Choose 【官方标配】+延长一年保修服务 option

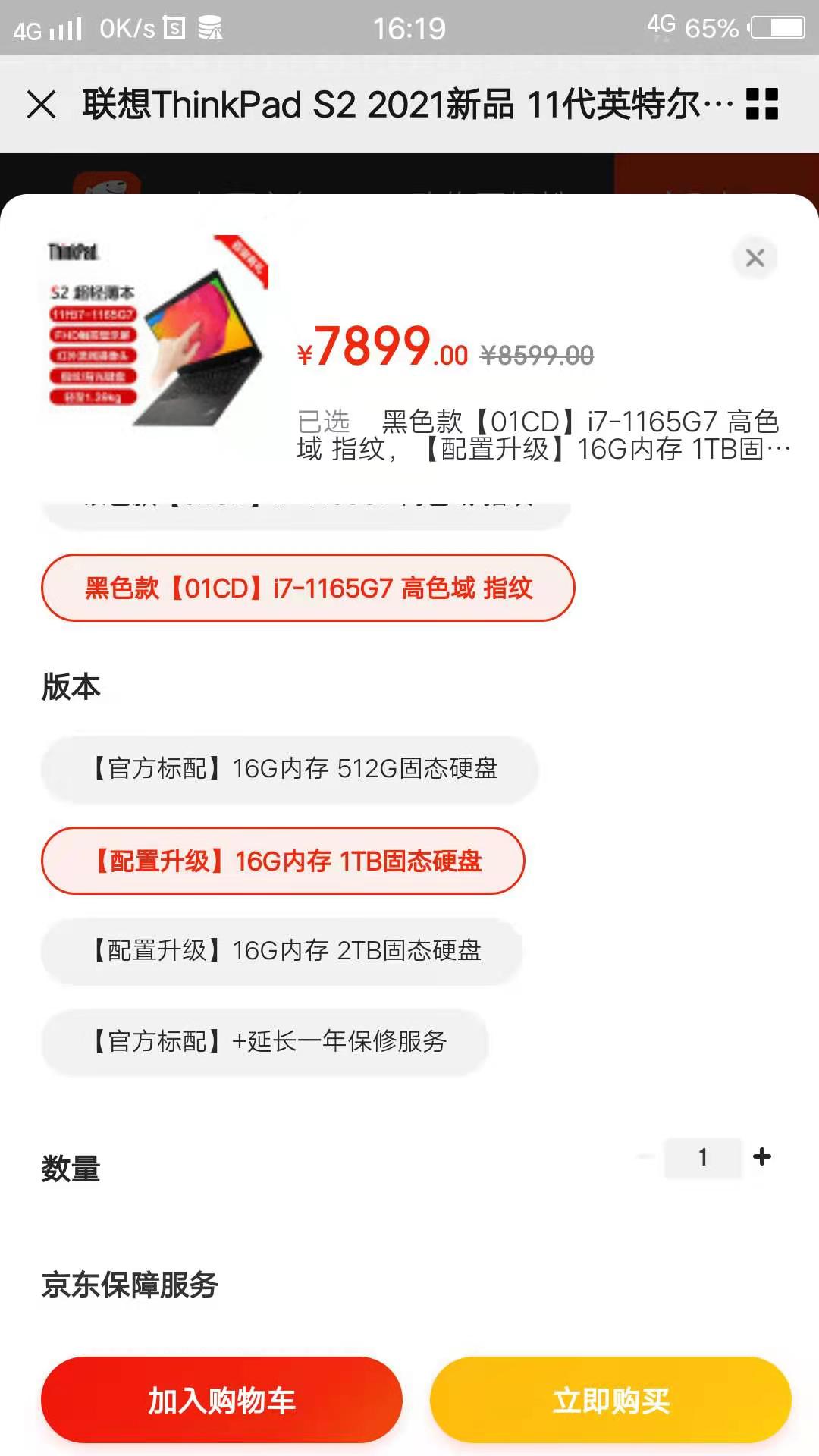point(265,1041)
